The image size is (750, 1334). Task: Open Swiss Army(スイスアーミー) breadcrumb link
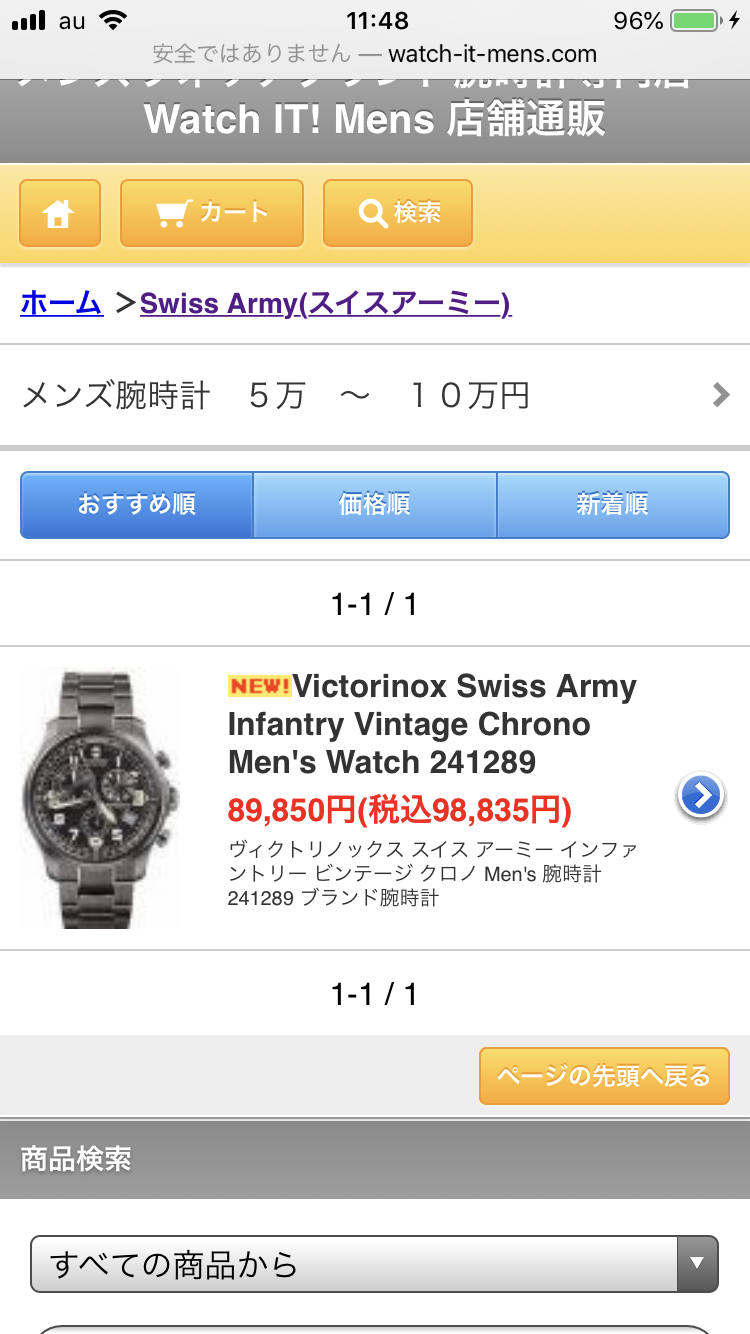tap(325, 303)
